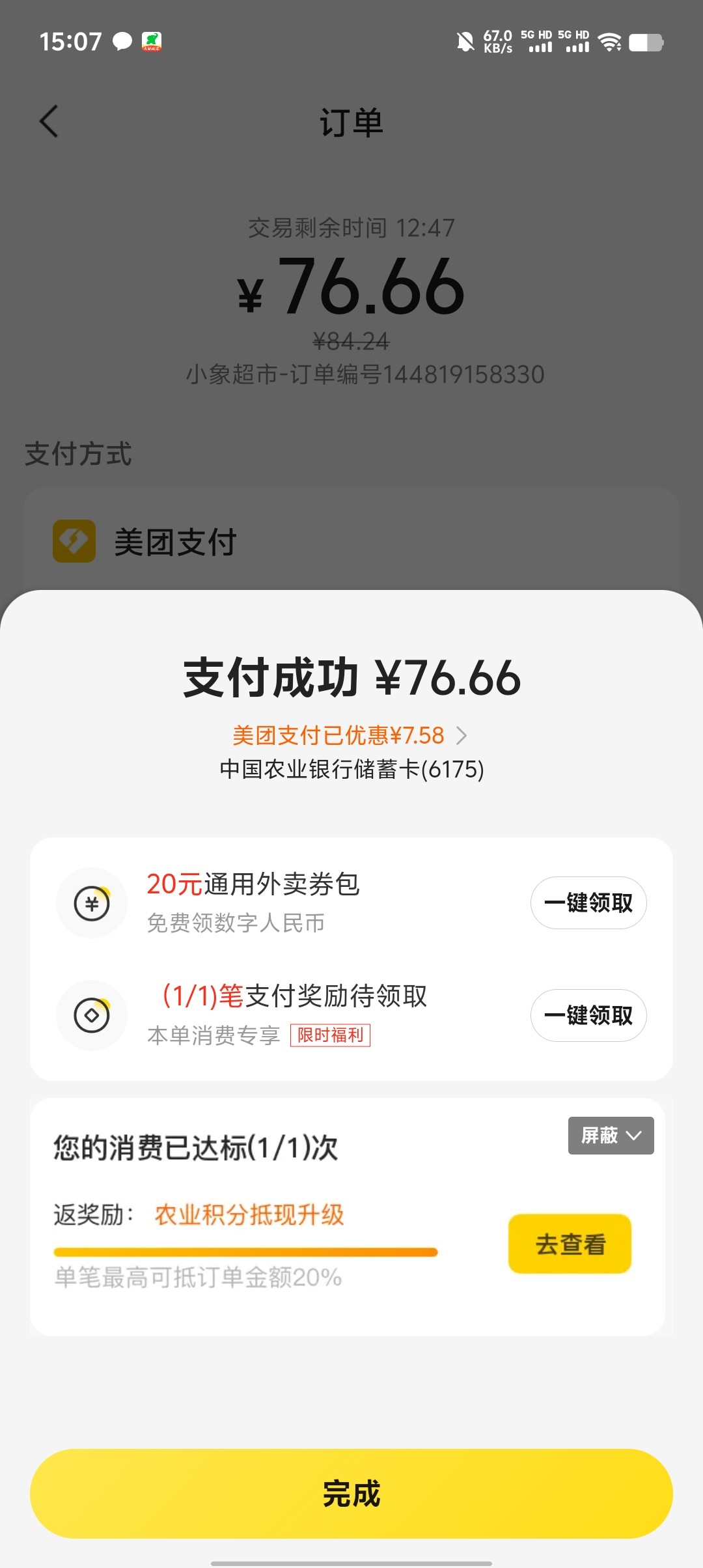
Task: Open the 屏蔽 dropdown
Action: (x=611, y=1136)
